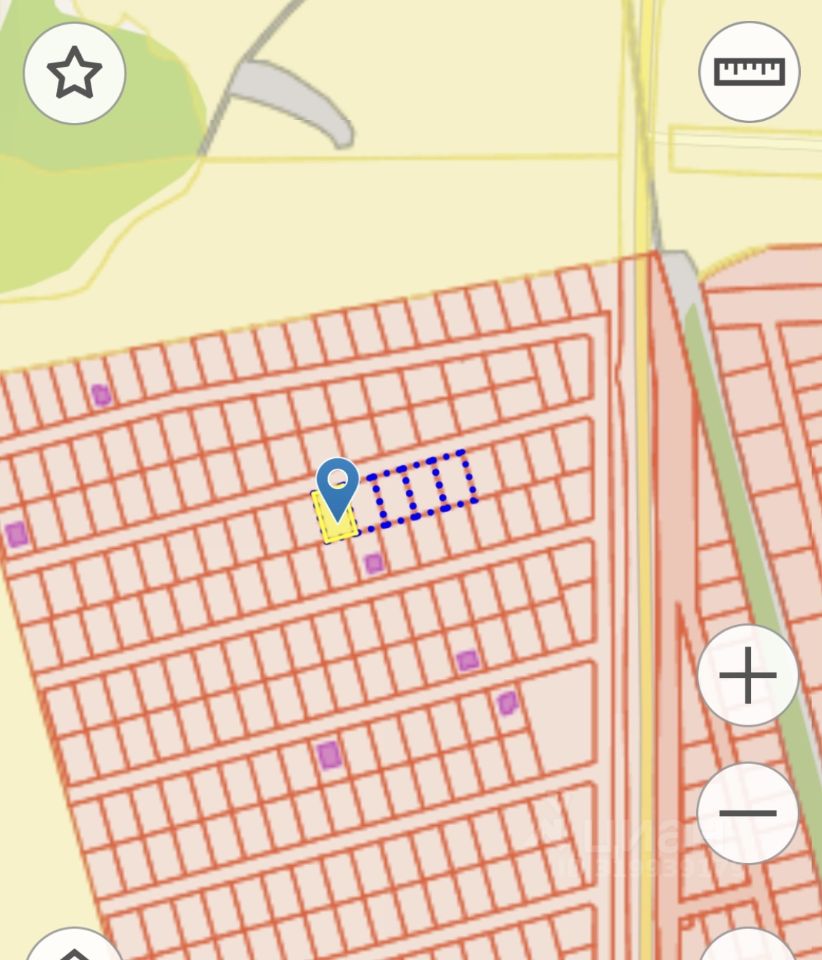Add this location to favorites with the star
822x960 pixels.
click(74, 73)
